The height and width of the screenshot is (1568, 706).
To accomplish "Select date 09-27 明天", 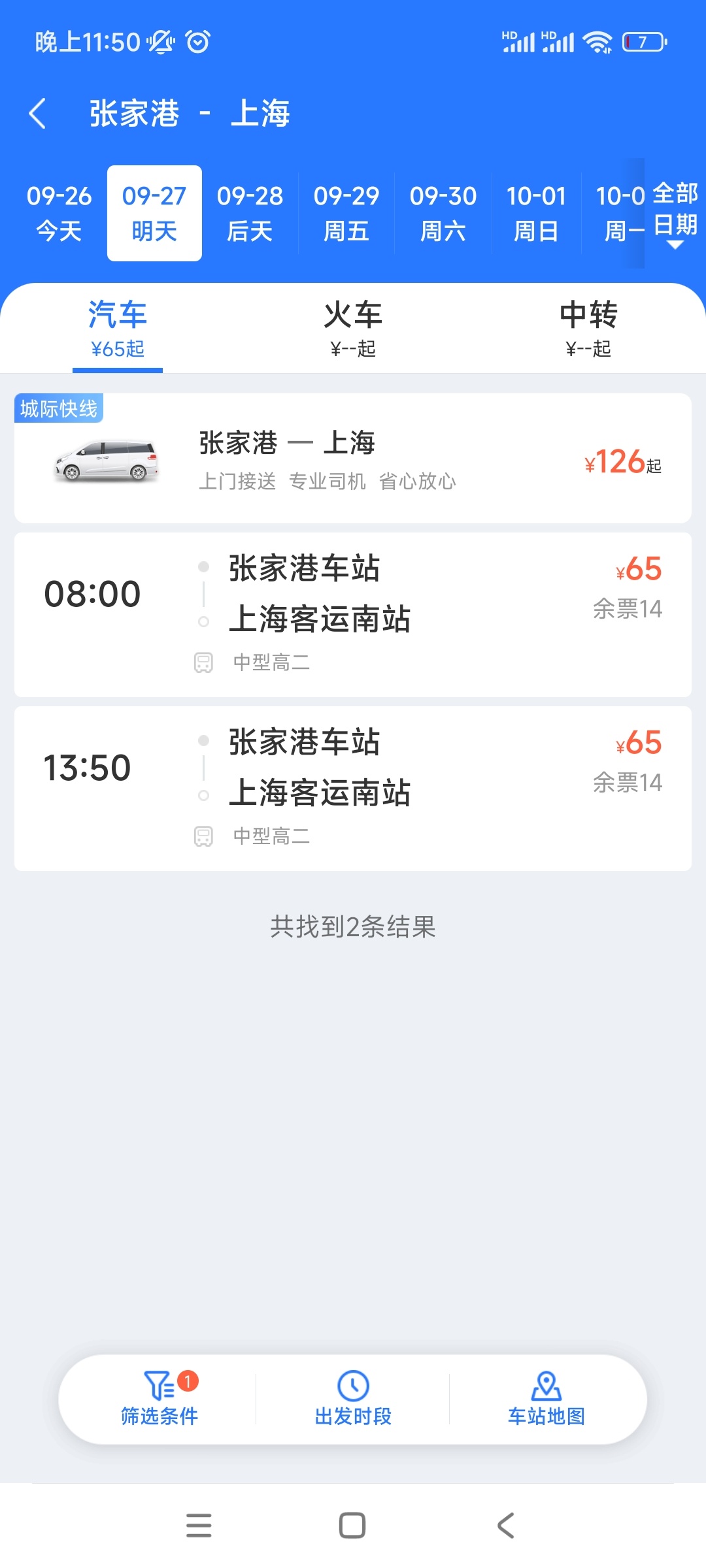I will (154, 213).
